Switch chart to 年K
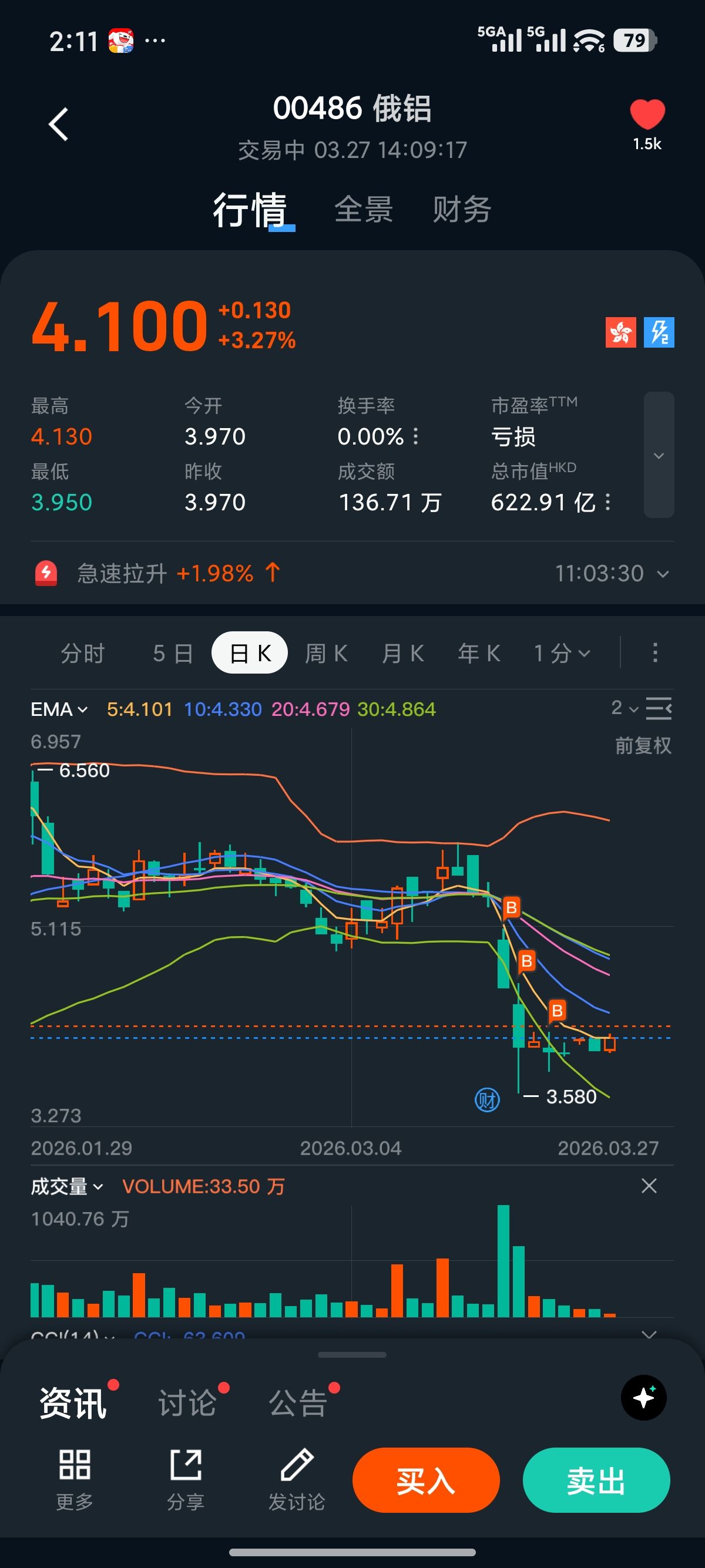The width and height of the screenshot is (705, 1568). coord(479,653)
